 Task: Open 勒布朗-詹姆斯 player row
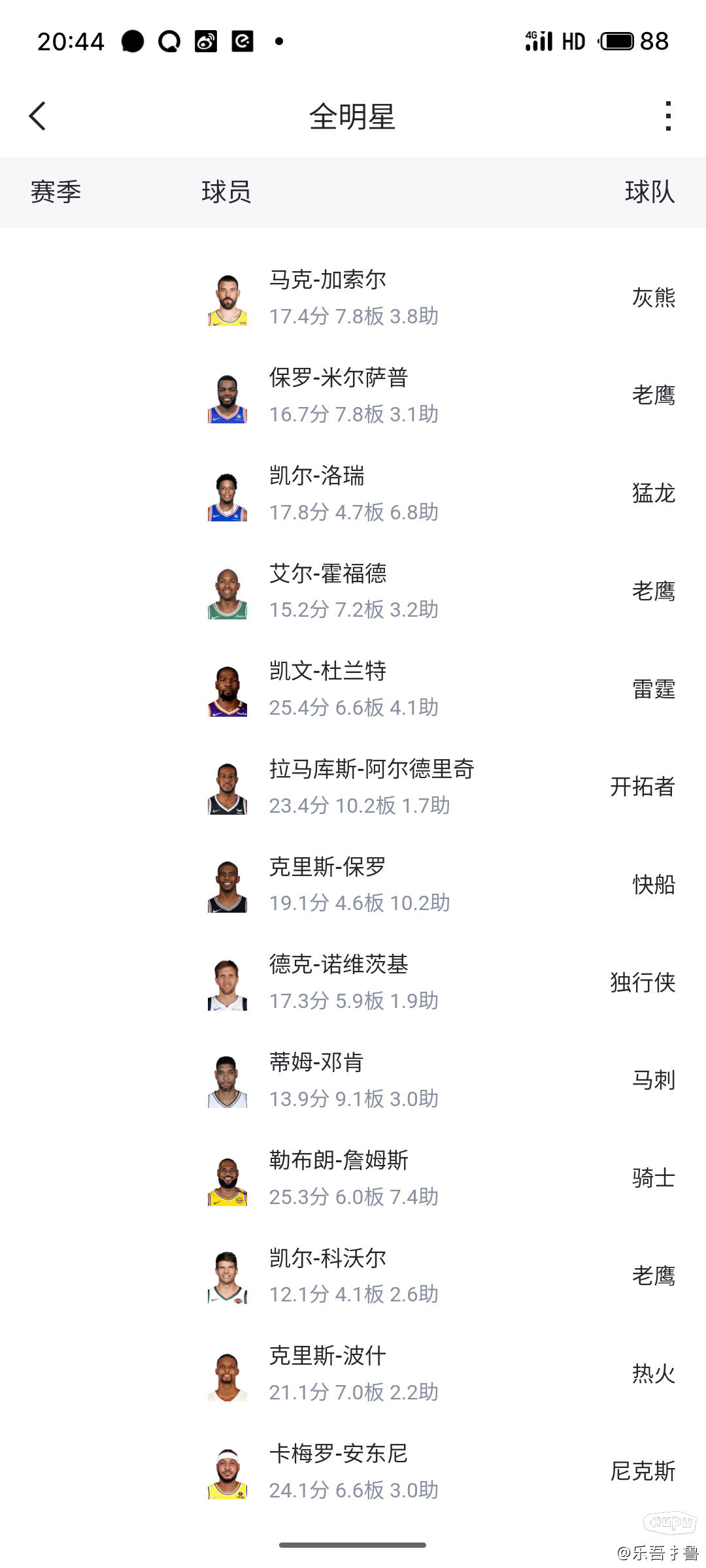pyautogui.click(x=353, y=1179)
